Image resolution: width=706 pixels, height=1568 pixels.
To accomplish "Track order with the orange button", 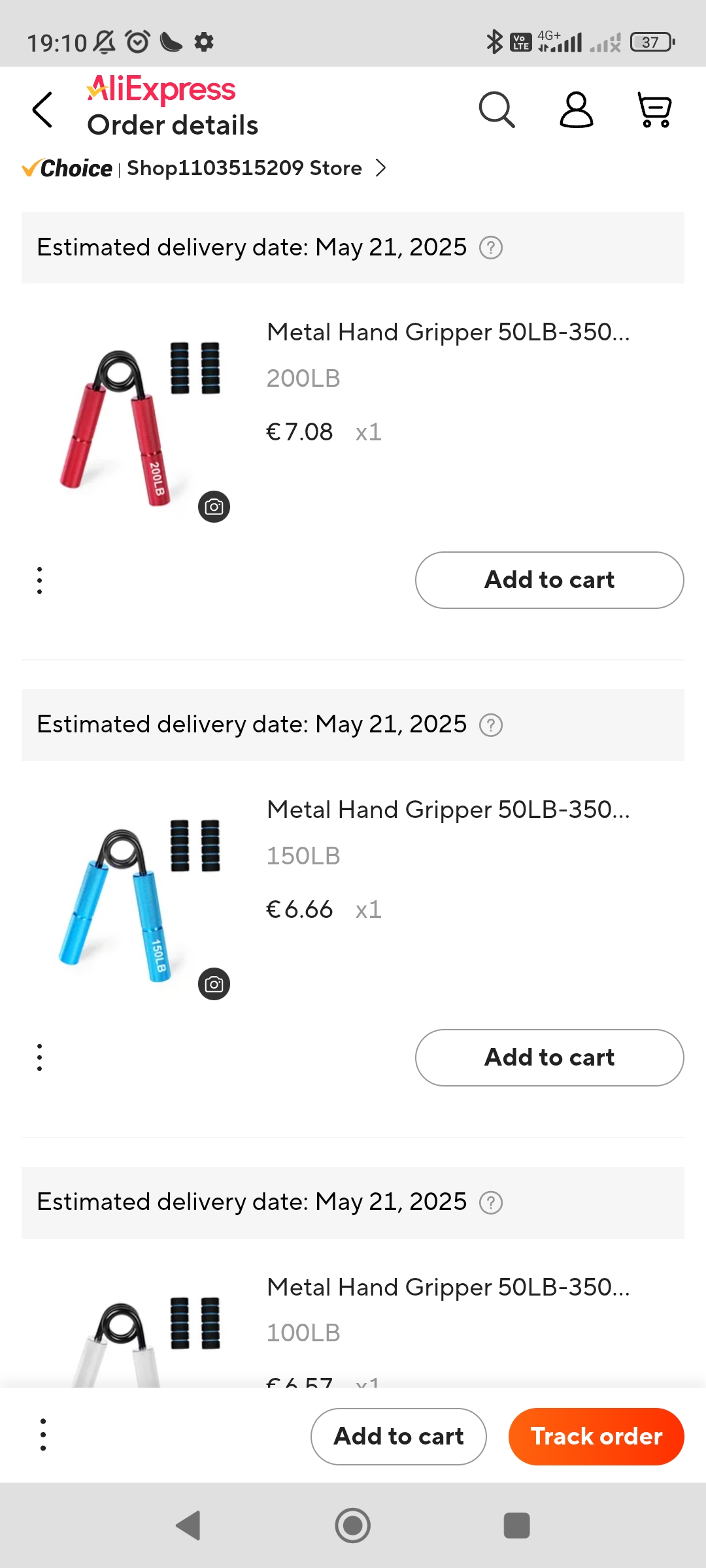I will tap(596, 1437).
